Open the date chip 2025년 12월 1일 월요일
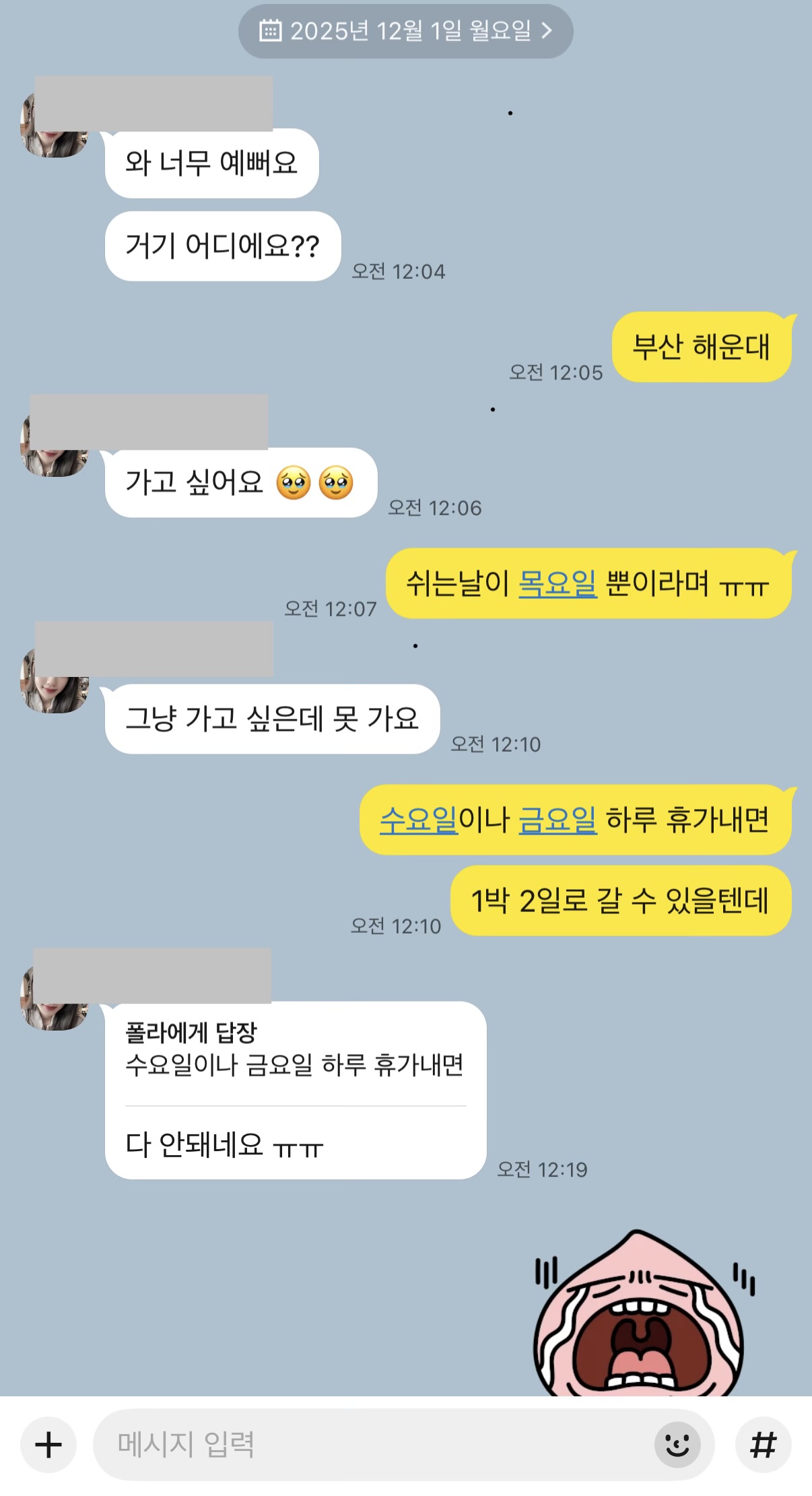The image size is (812, 1496). point(405,31)
